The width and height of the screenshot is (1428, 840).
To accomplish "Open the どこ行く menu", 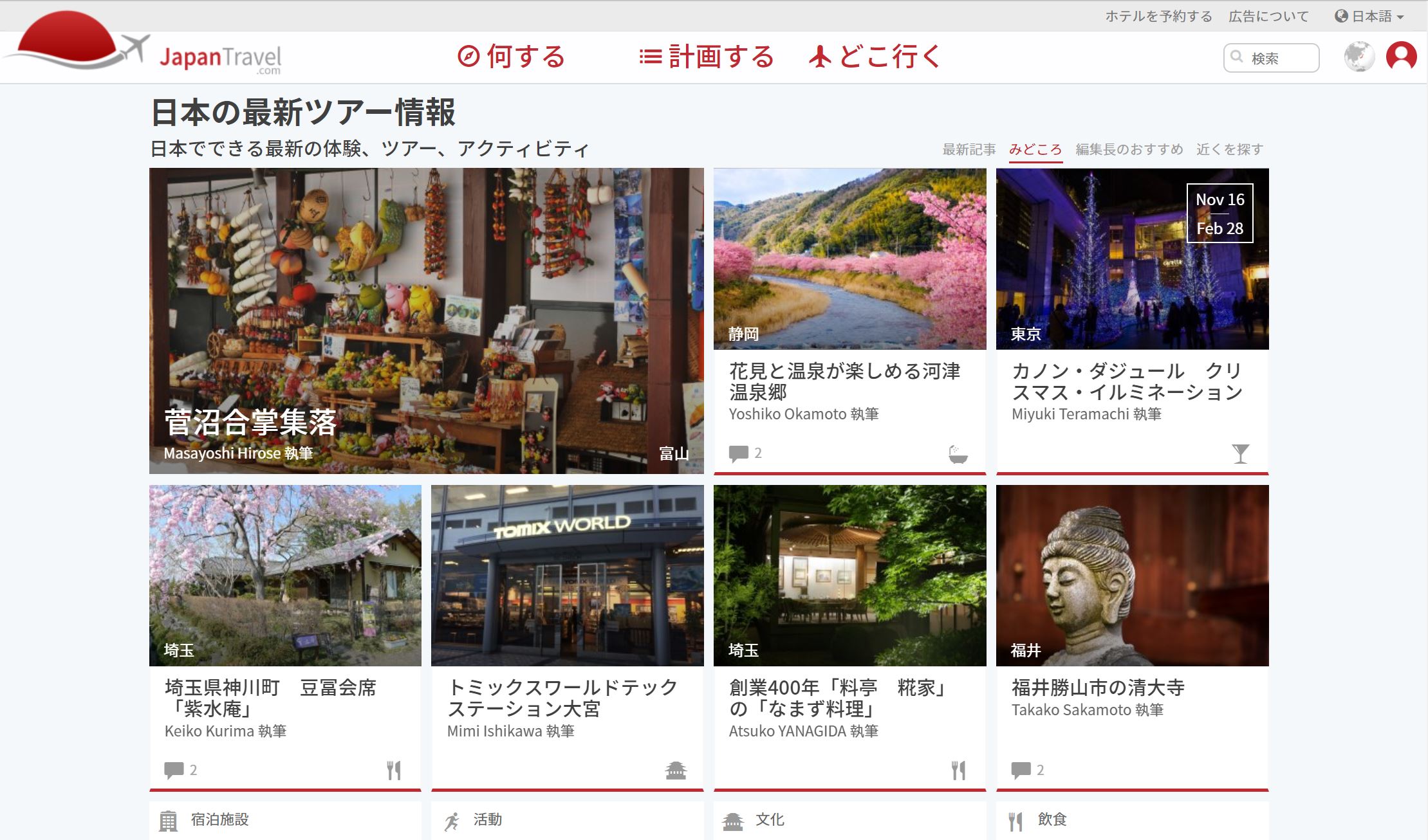I will [x=875, y=57].
